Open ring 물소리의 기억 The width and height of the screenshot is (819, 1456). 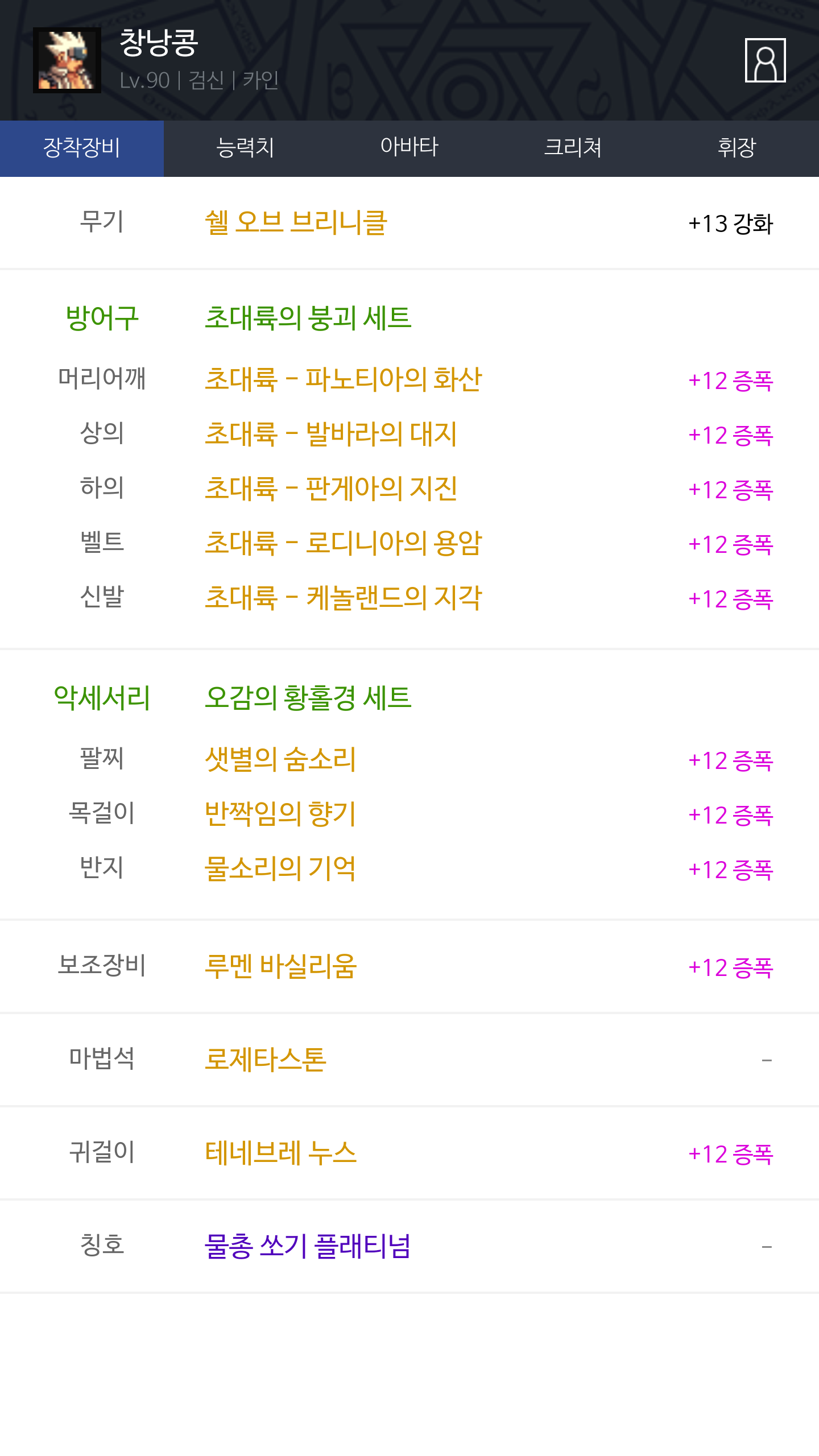pyautogui.click(x=280, y=868)
